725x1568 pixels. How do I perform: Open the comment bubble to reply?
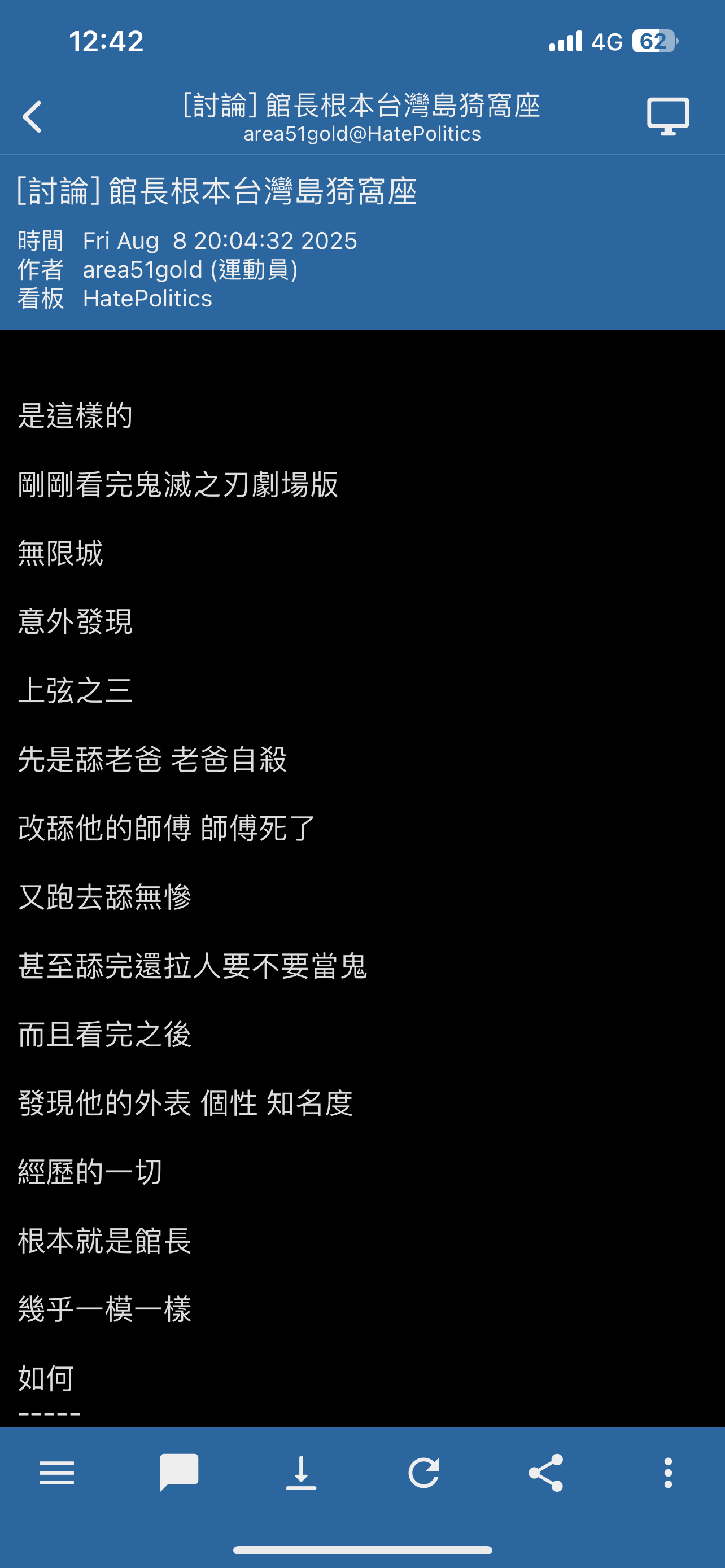pos(179,1472)
